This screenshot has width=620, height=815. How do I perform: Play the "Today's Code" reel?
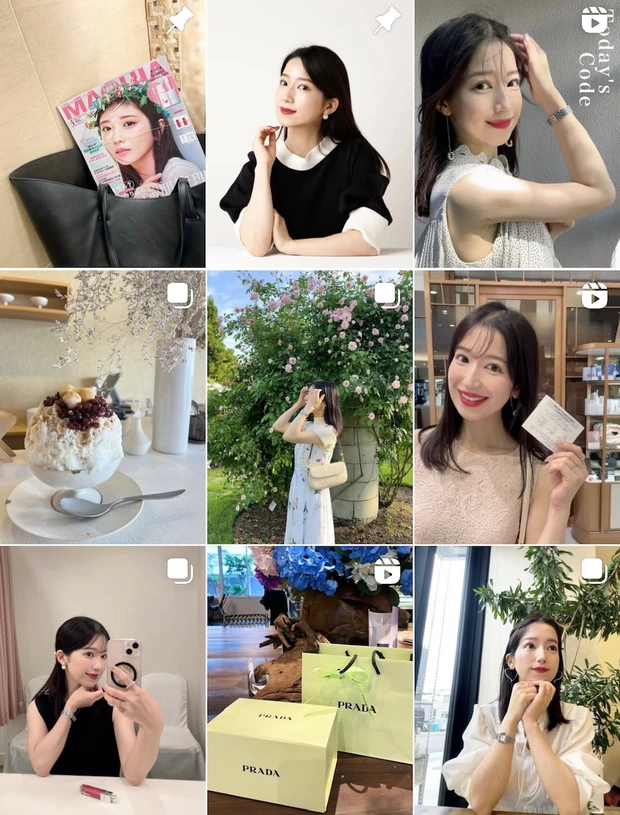[517, 134]
